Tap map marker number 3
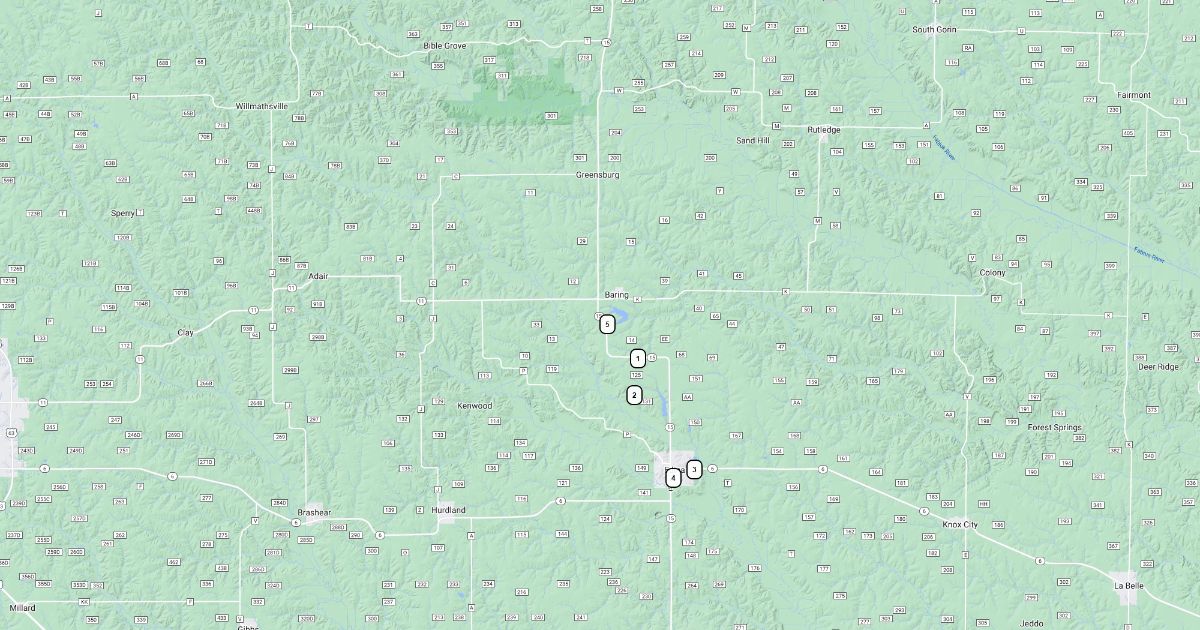This screenshot has width=1200, height=630. tap(694, 469)
